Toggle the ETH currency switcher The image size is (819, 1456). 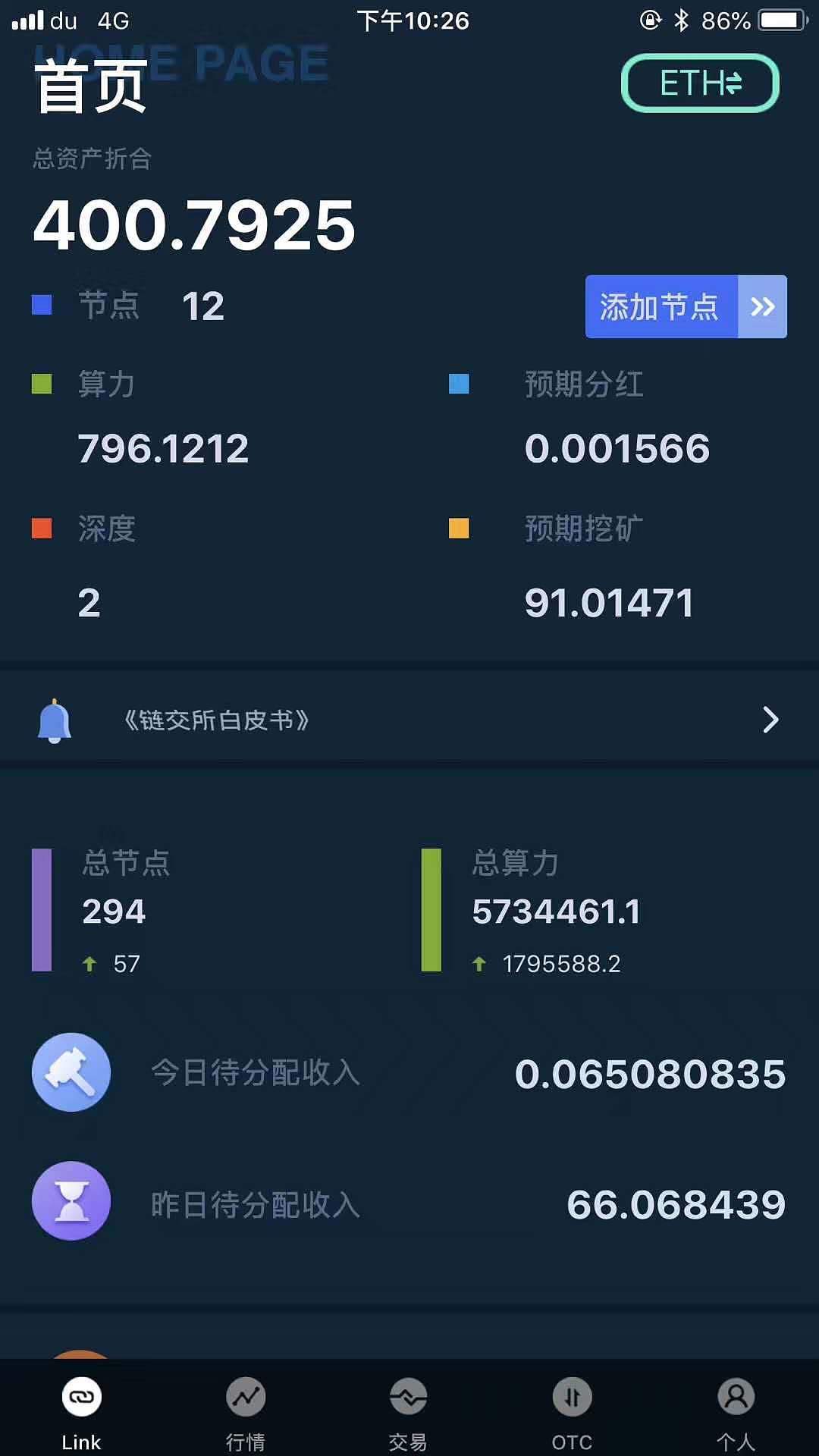[x=699, y=84]
